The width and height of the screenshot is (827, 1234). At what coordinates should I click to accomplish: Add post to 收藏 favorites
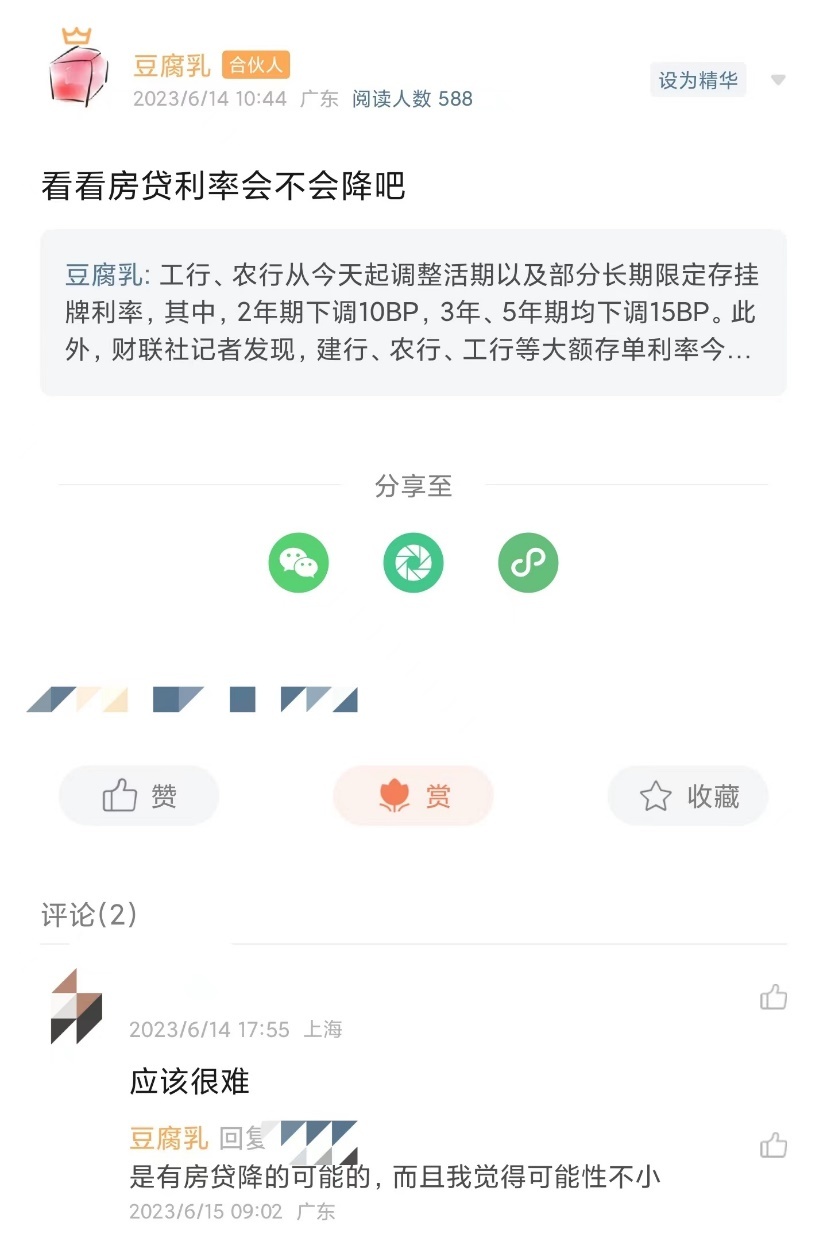click(x=688, y=796)
